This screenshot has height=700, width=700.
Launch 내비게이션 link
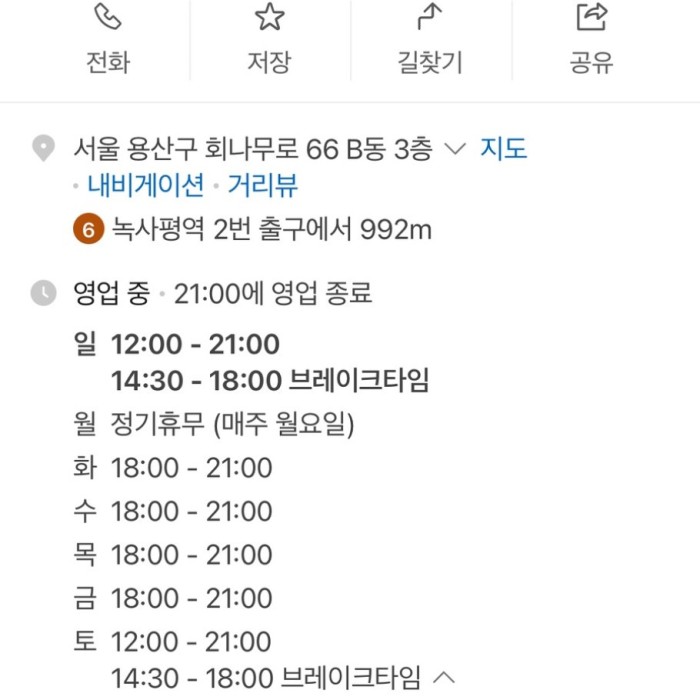click(x=146, y=185)
